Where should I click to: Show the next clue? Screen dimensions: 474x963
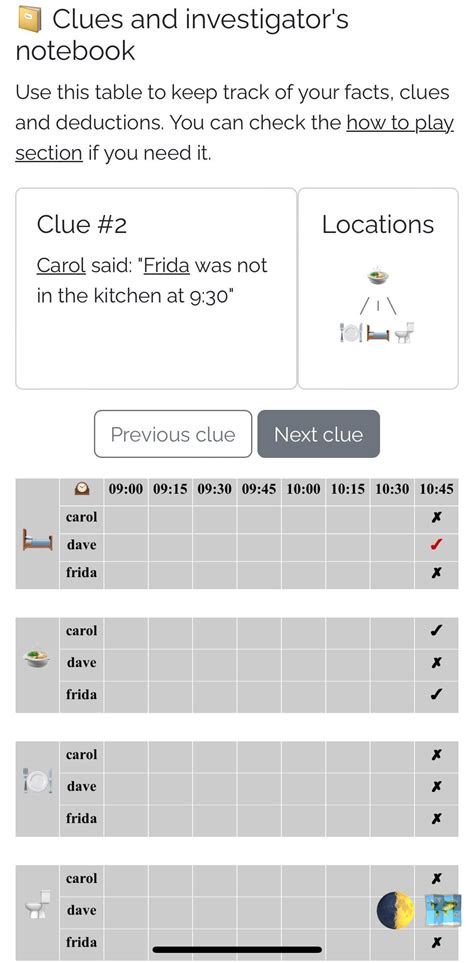point(319,434)
